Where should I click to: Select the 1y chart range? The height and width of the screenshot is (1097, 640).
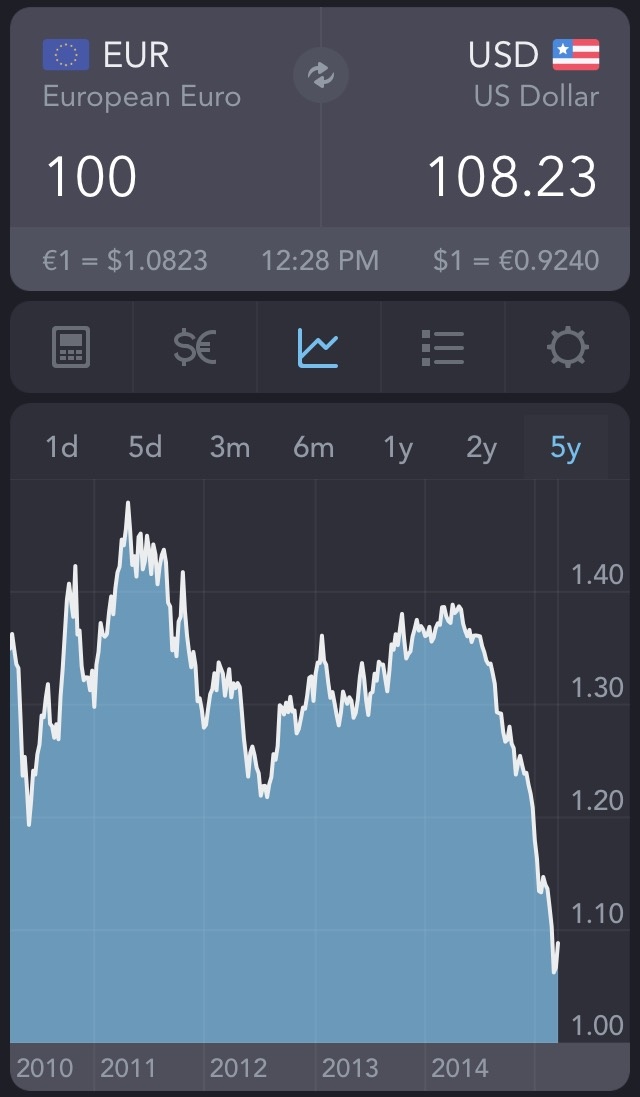[x=398, y=447]
